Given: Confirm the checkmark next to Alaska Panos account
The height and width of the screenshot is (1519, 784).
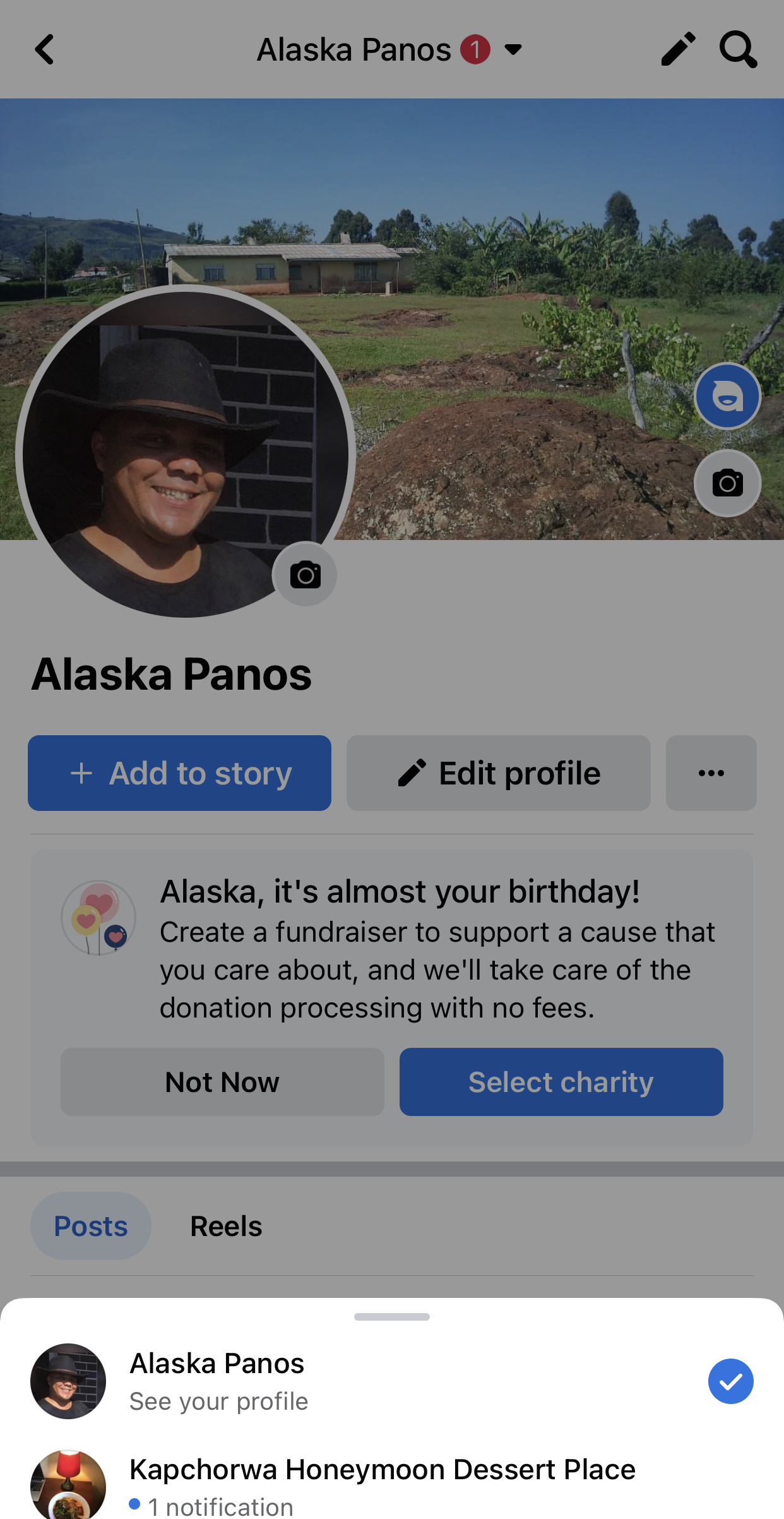Looking at the screenshot, I should [x=730, y=1381].
